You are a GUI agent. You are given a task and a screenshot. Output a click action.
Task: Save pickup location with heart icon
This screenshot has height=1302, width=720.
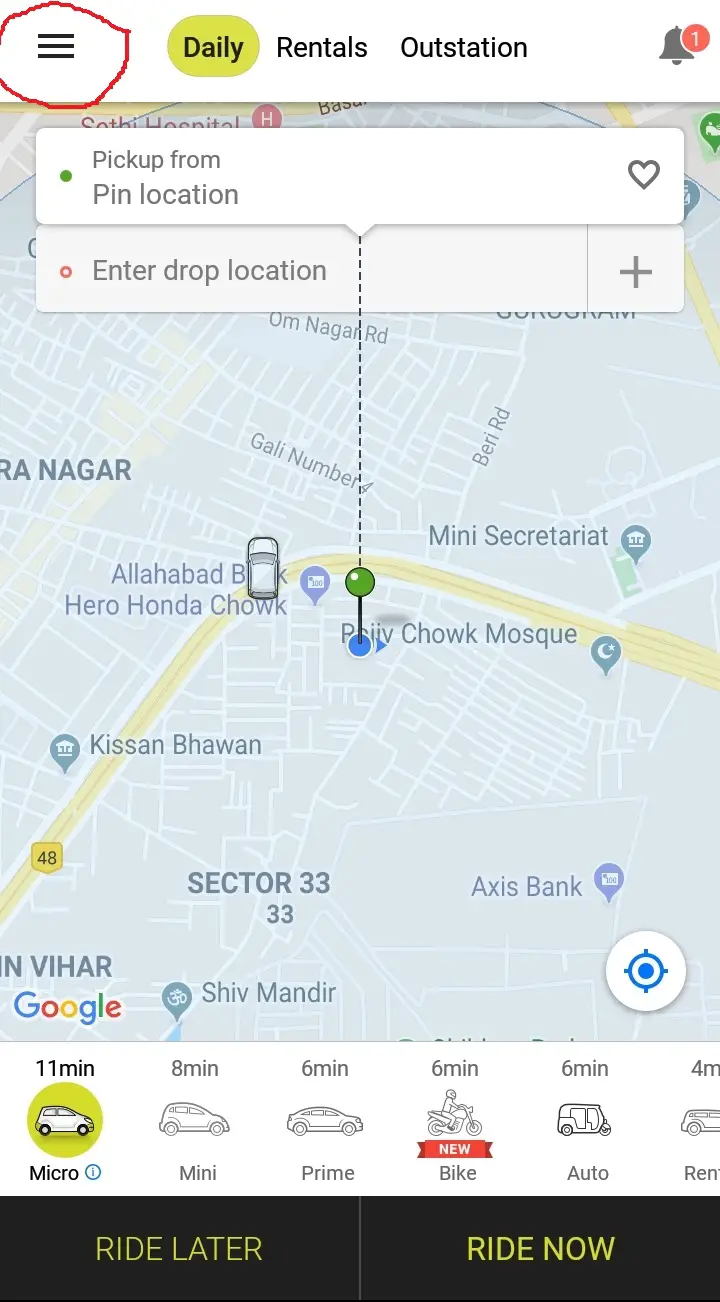tap(643, 175)
